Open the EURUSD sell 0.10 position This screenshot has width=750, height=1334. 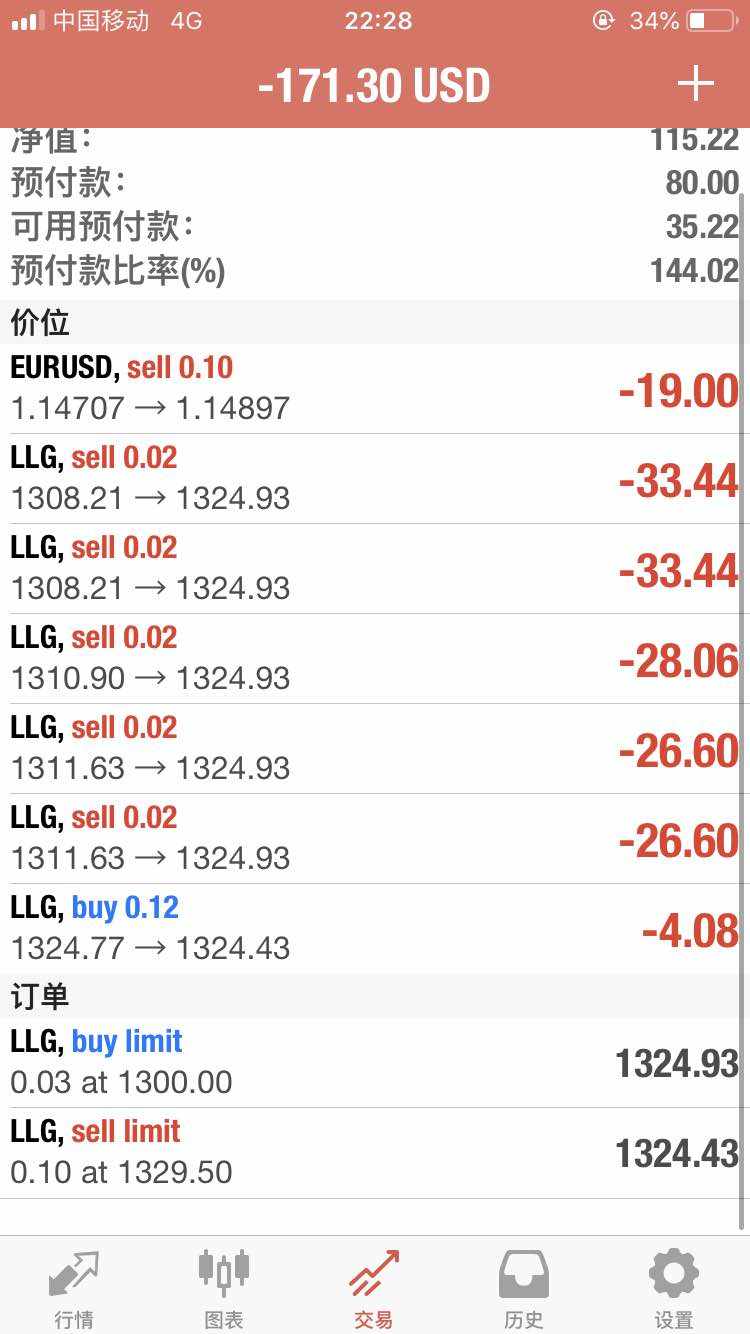point(375,389)
